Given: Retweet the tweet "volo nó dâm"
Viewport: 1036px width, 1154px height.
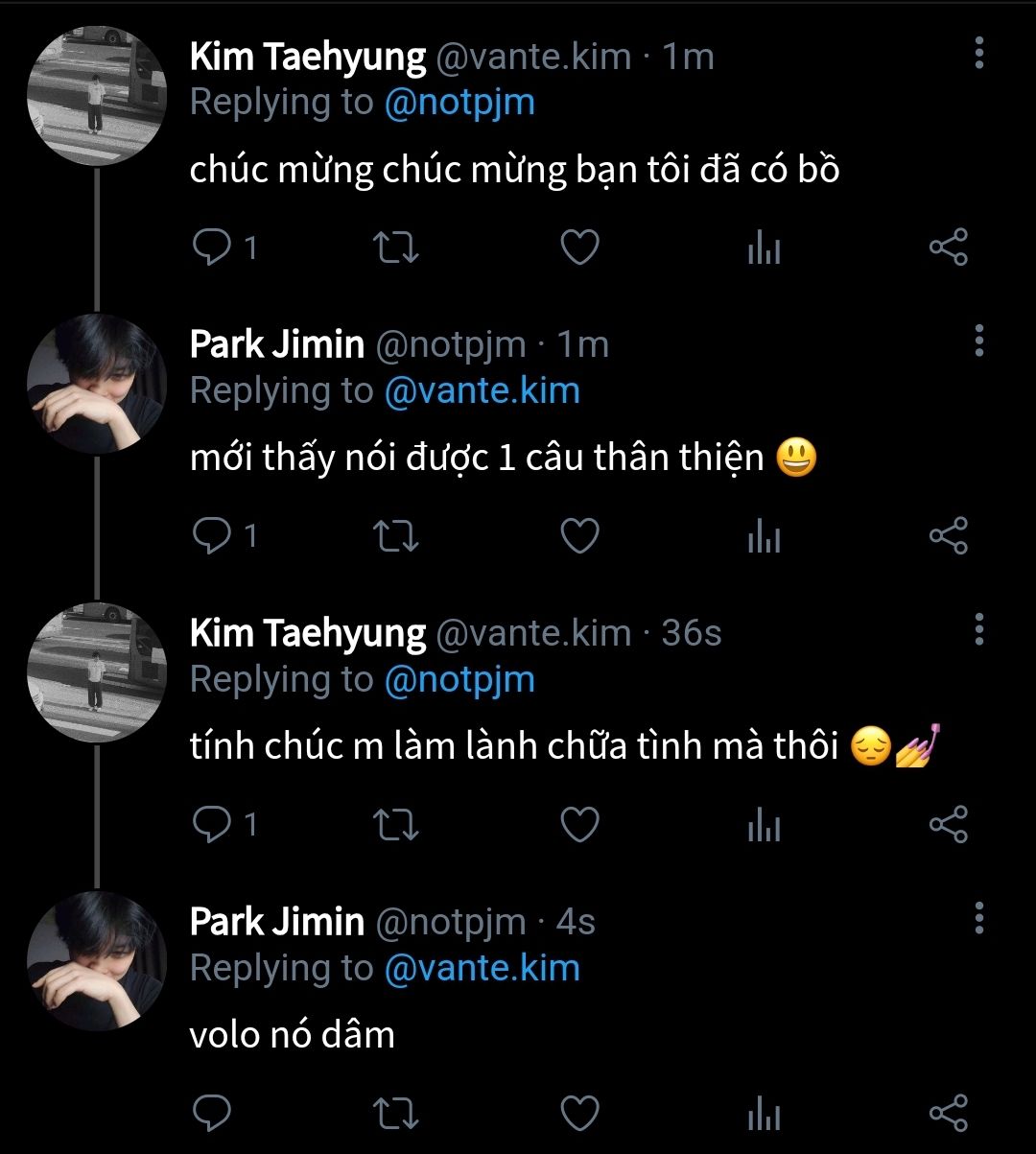Looking at the screenshot, I should click(x=394, y=1113).
